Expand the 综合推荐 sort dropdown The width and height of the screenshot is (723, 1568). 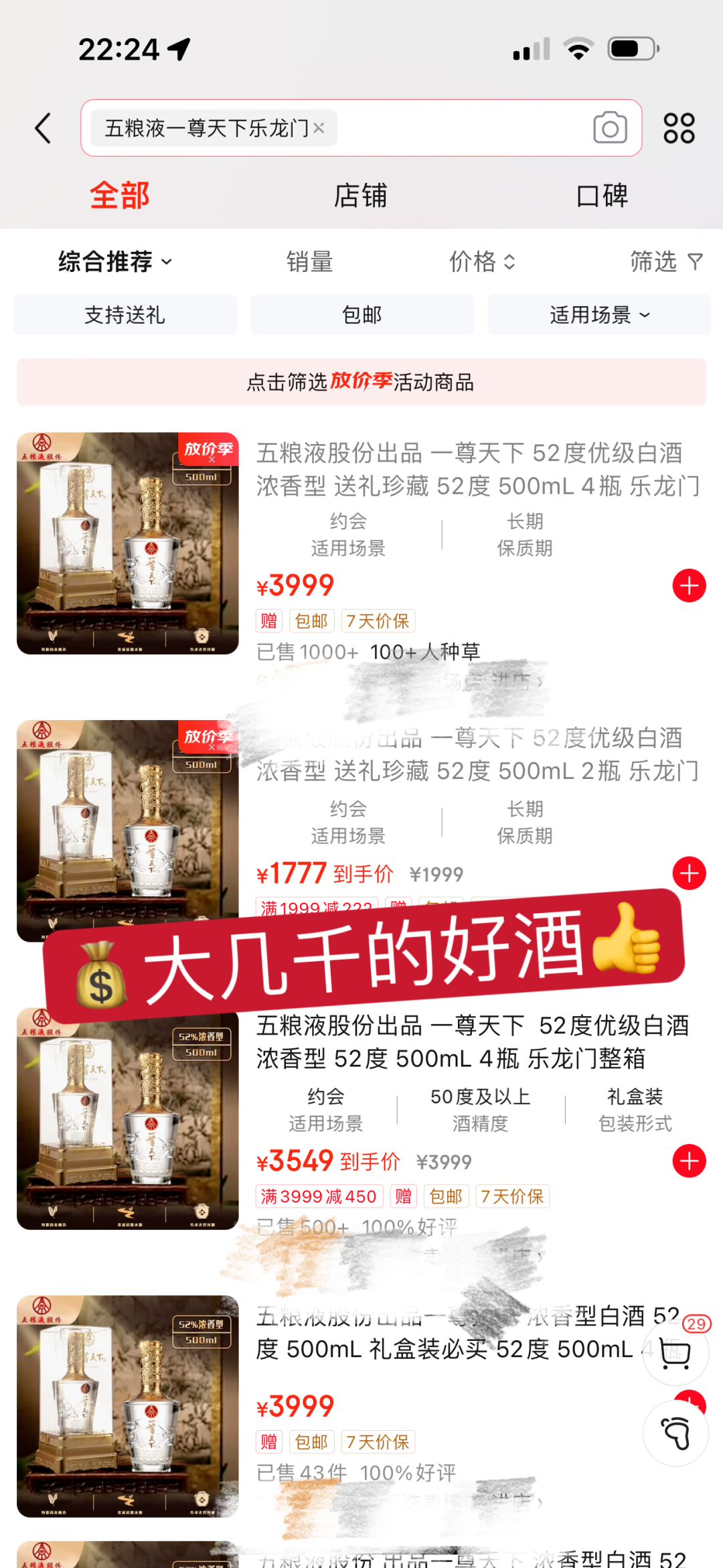pos(115,261)
